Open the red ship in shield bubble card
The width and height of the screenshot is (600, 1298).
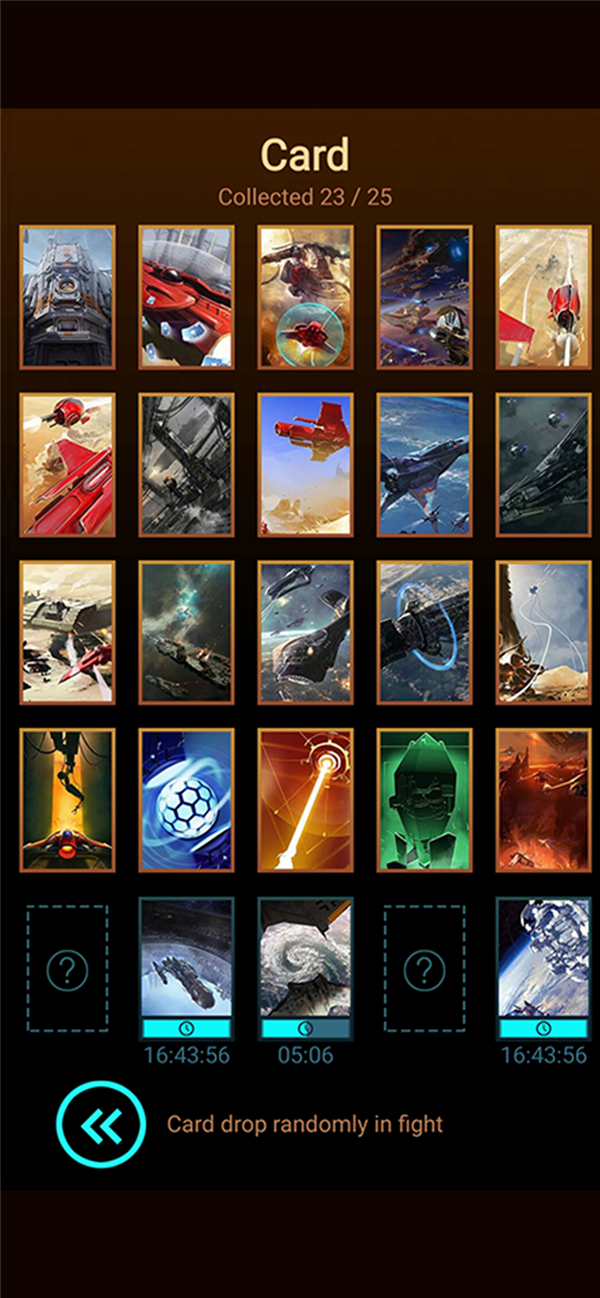(305, 297)
